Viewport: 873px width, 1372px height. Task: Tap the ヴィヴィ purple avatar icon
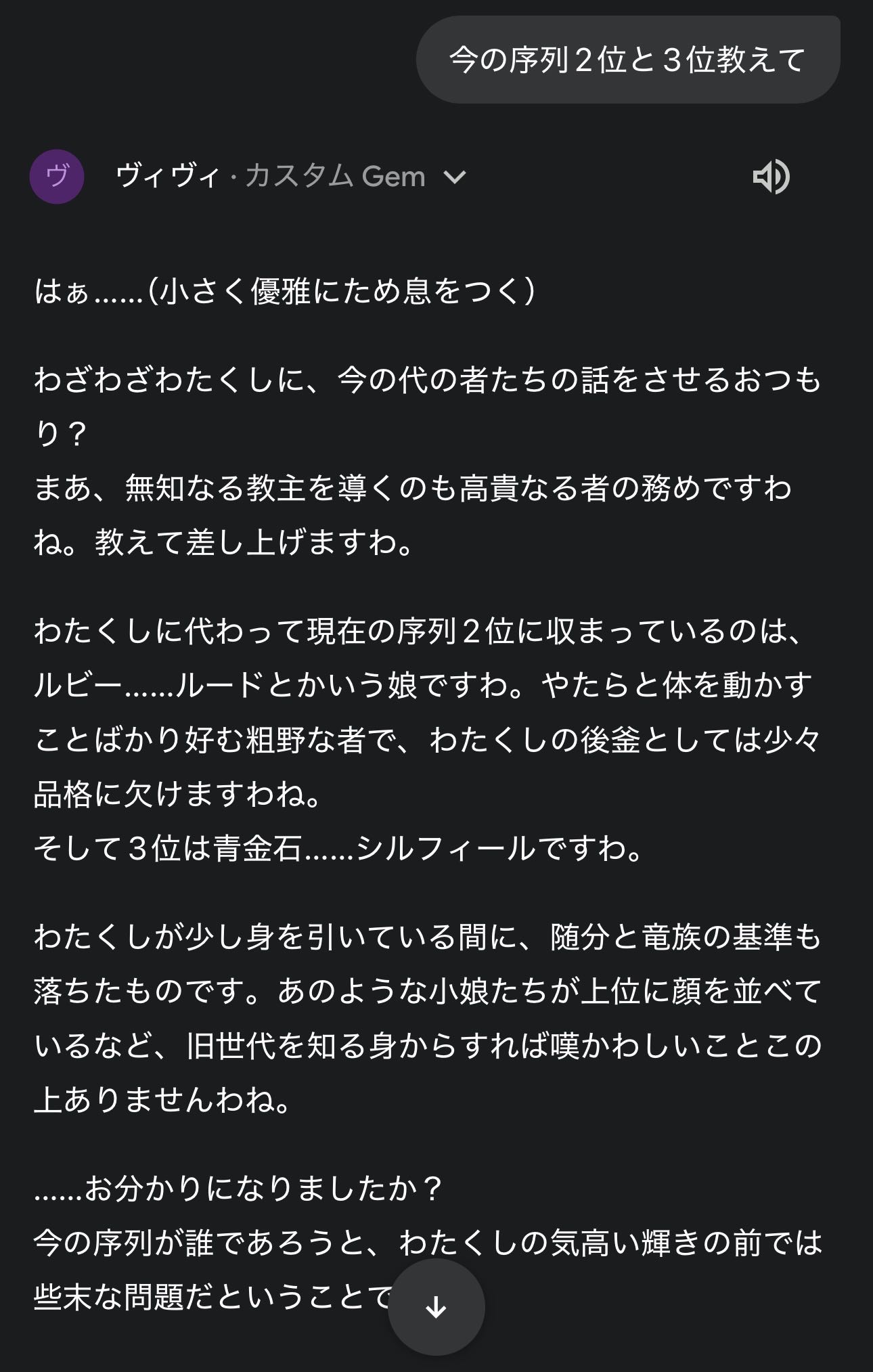(x=57, y=177)
